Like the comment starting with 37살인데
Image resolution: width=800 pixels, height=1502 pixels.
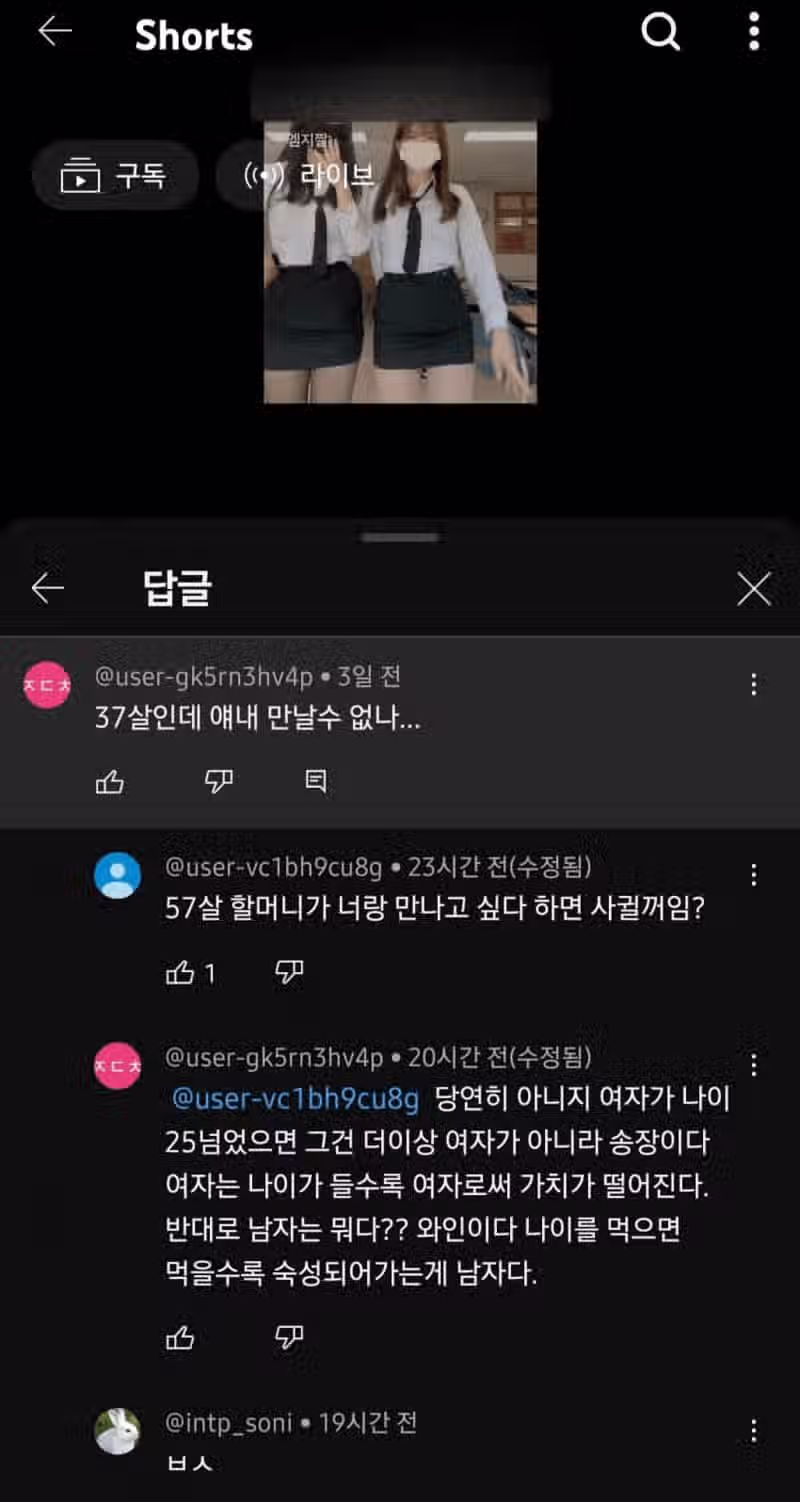[110, 782]
